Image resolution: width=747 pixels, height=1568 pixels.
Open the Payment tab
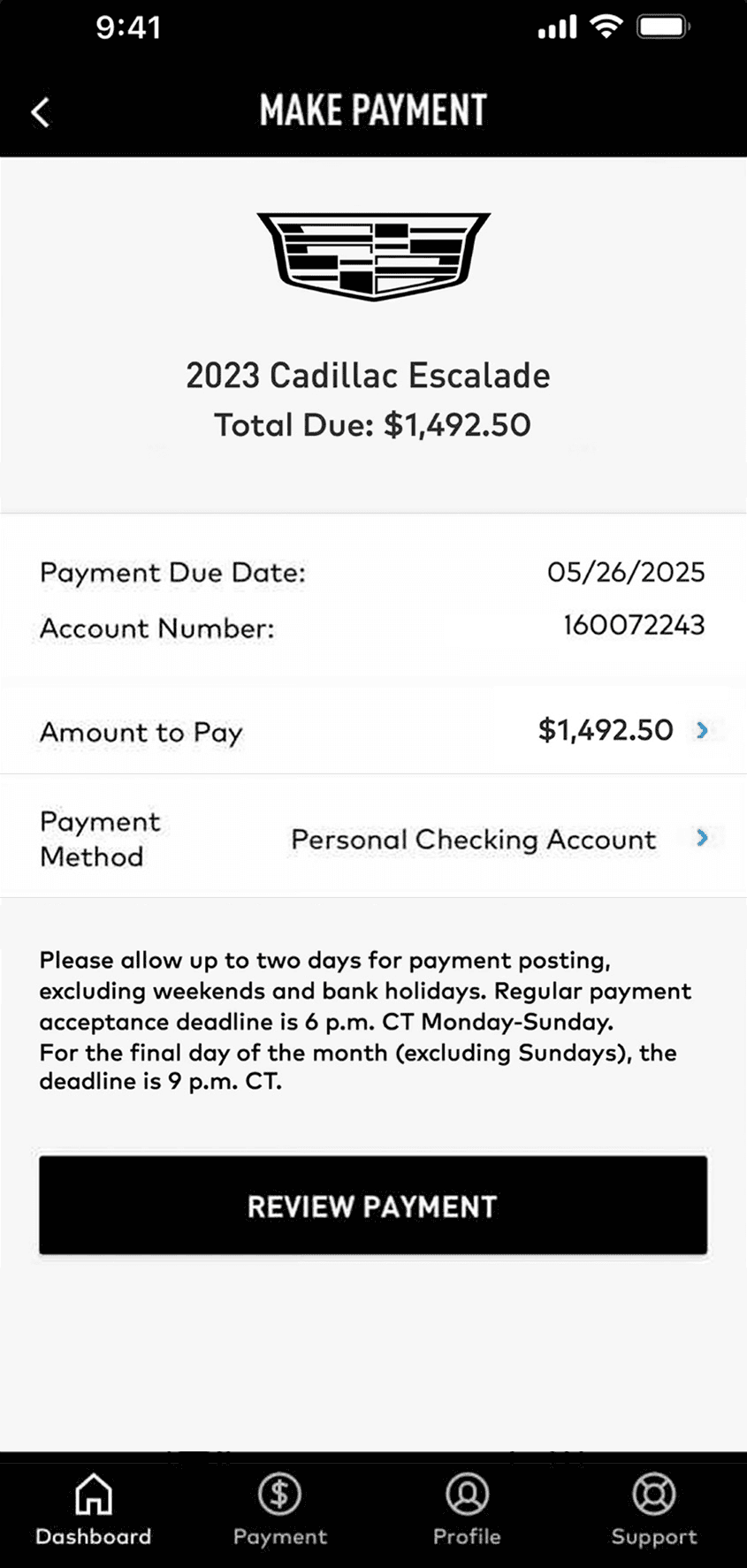(280, 1510)
